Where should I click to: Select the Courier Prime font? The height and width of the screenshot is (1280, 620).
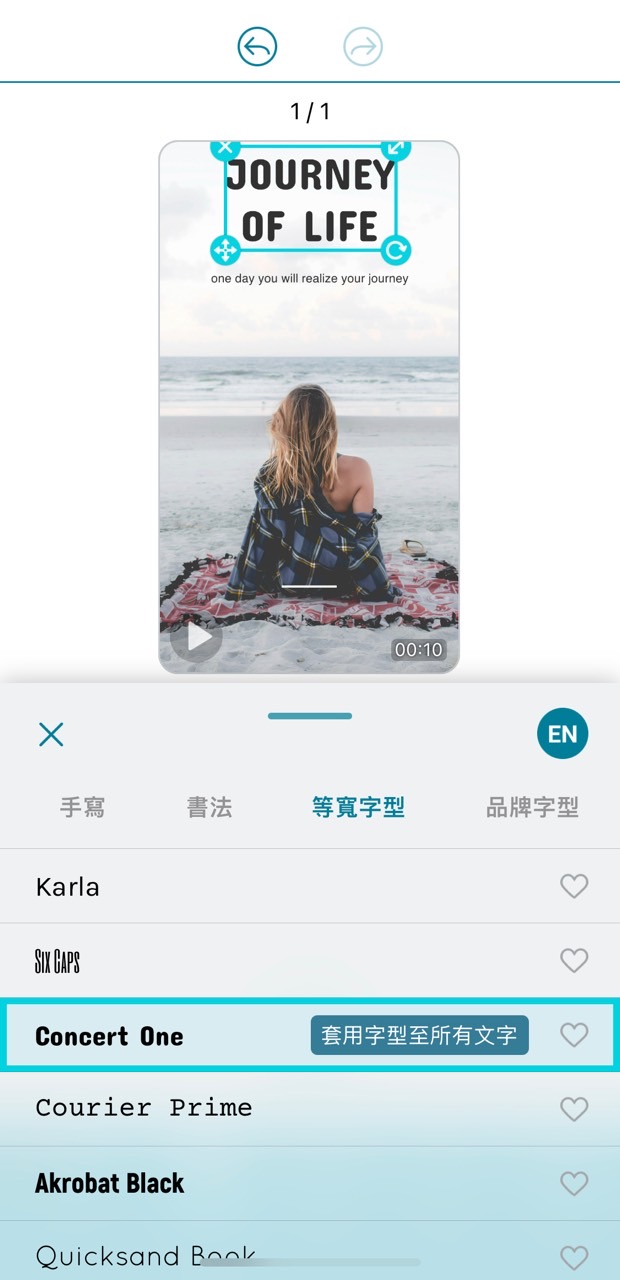[x=144, y=1108]
